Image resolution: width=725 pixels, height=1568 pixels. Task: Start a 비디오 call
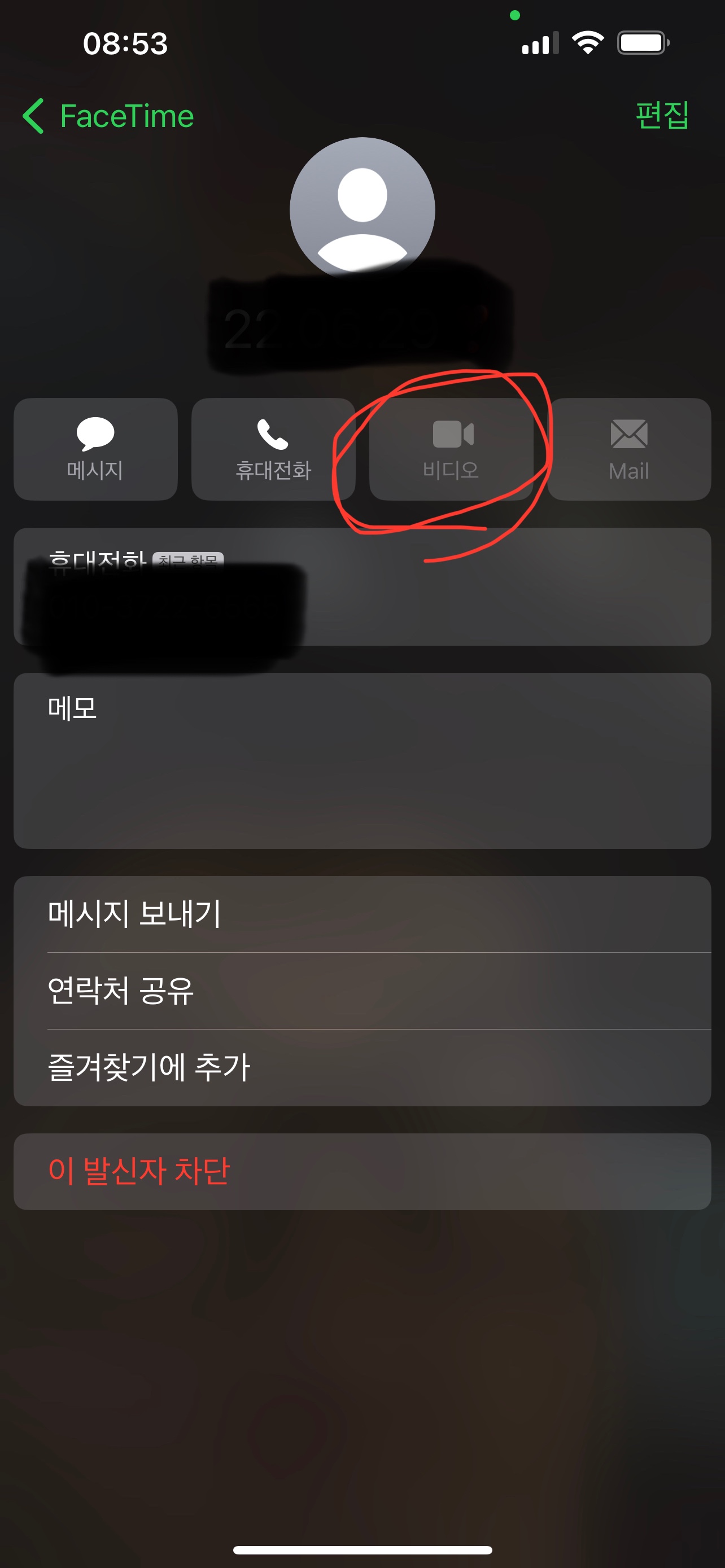(451, 449)
